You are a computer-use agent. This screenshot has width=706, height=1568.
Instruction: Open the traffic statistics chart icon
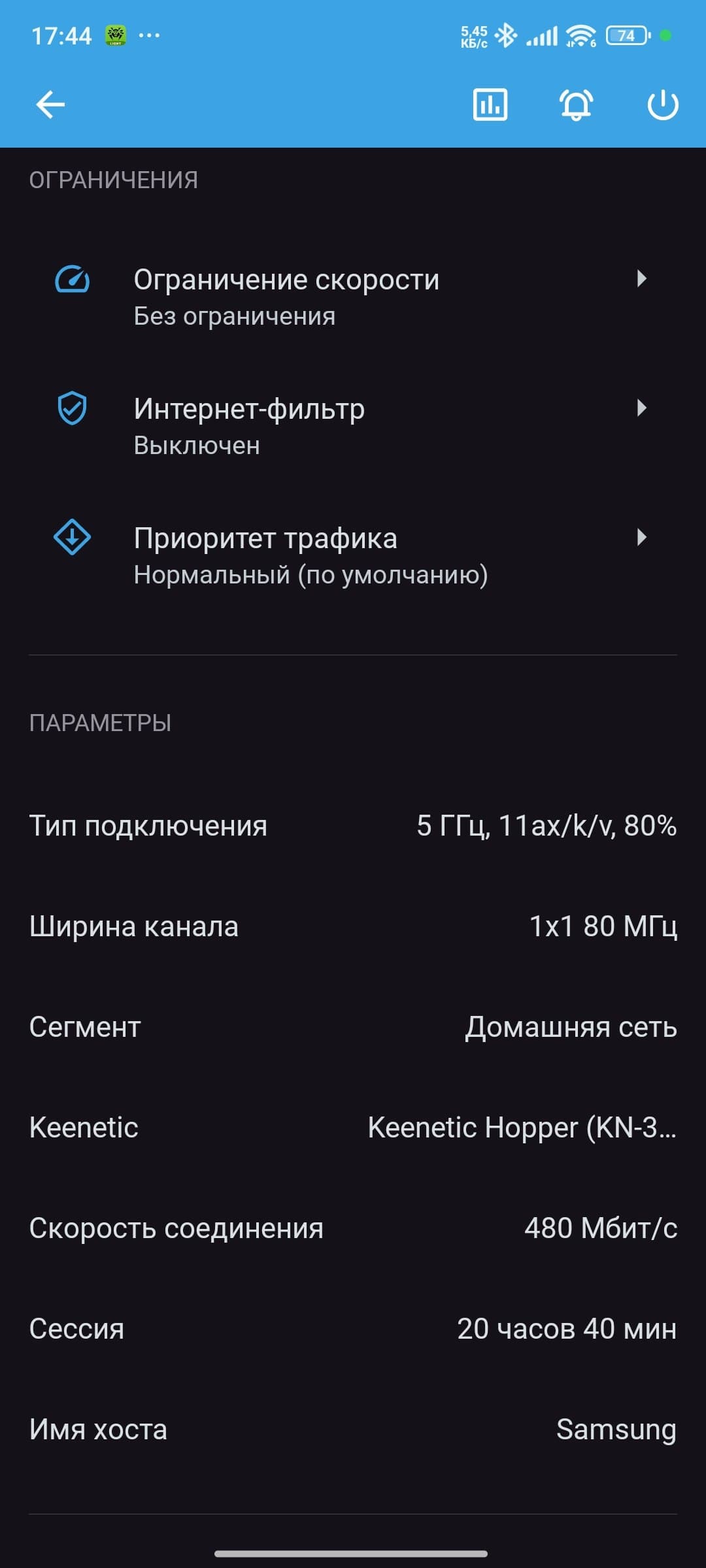coord(490,105)
